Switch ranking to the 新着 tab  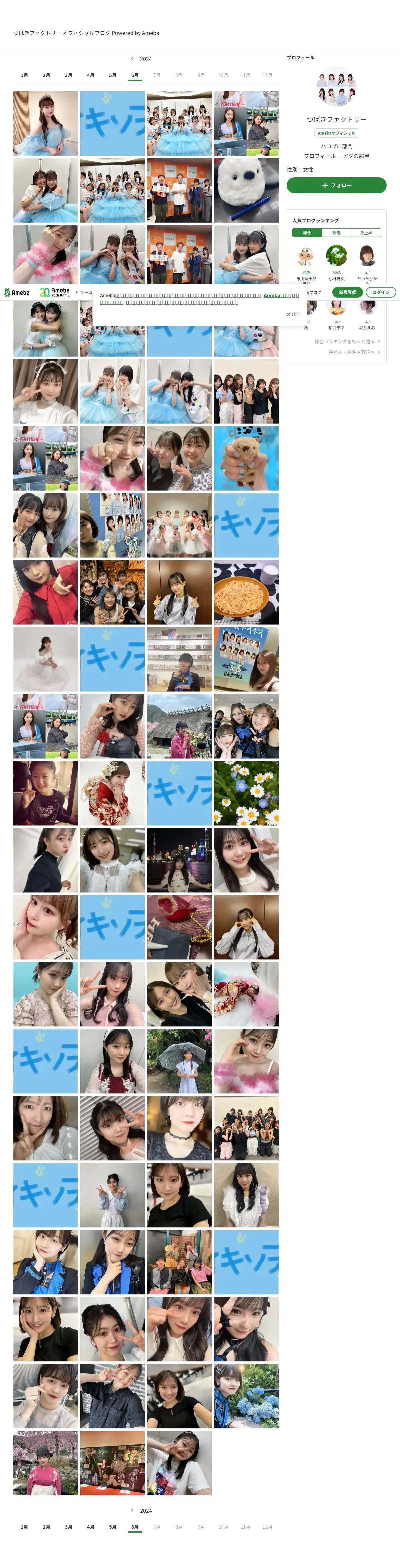coord(336,233)
